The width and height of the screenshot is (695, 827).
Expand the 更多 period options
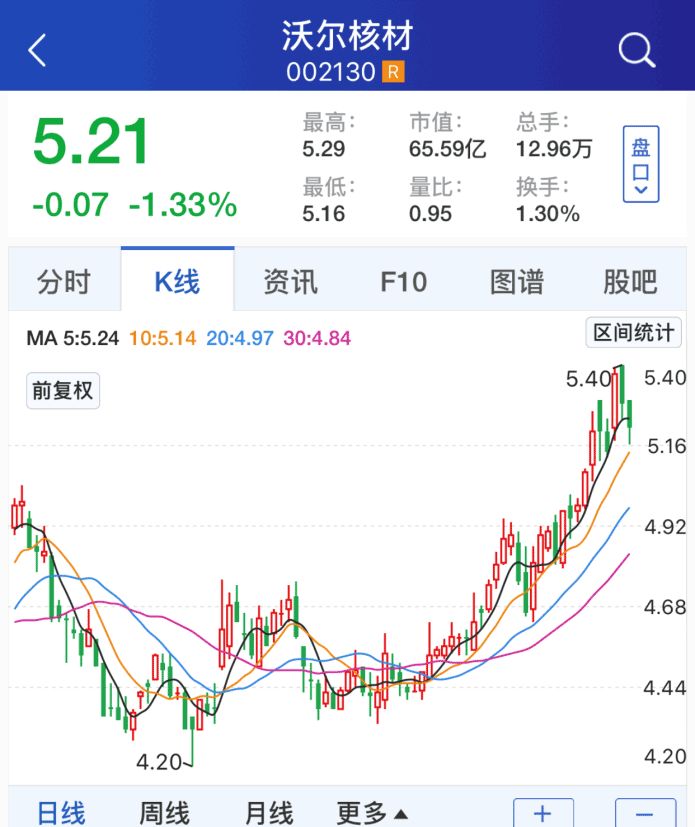(x=372, y=812)
